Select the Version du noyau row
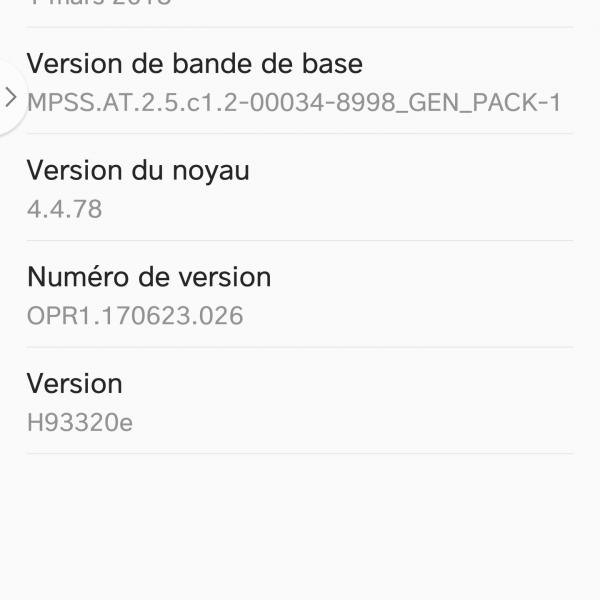This screenshot has height=600, width=600. 296,188
